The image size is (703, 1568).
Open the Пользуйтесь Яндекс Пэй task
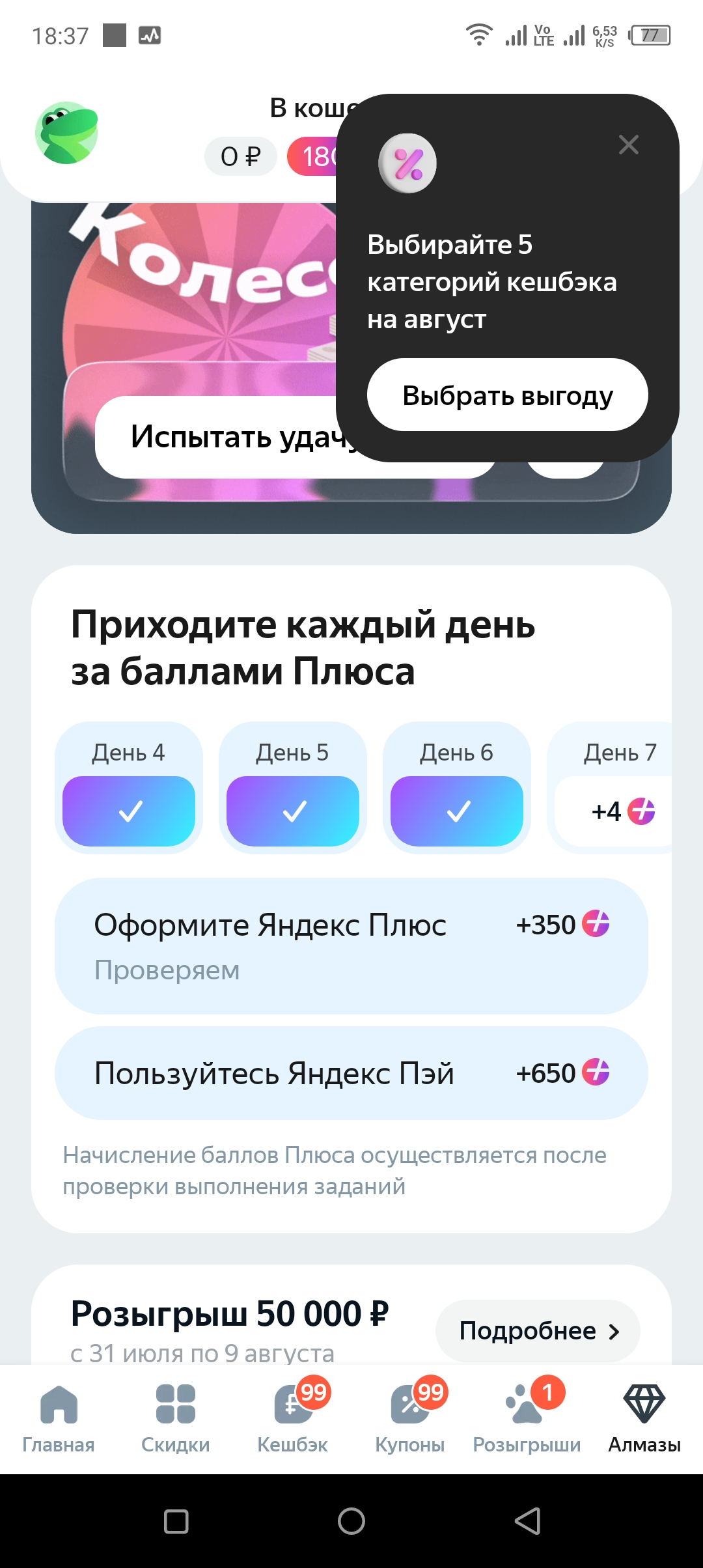(351, 1073)
